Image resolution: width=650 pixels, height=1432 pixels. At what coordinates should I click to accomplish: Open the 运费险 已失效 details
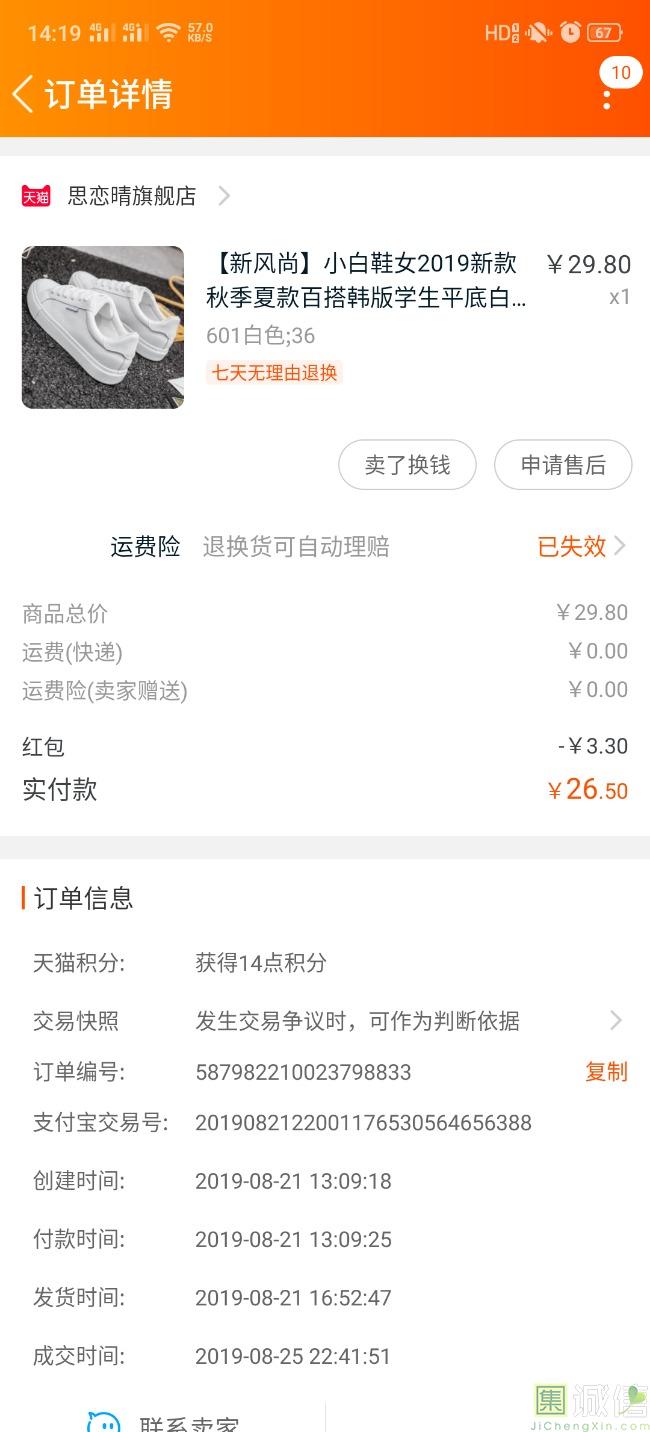click(x=580, y=546)
